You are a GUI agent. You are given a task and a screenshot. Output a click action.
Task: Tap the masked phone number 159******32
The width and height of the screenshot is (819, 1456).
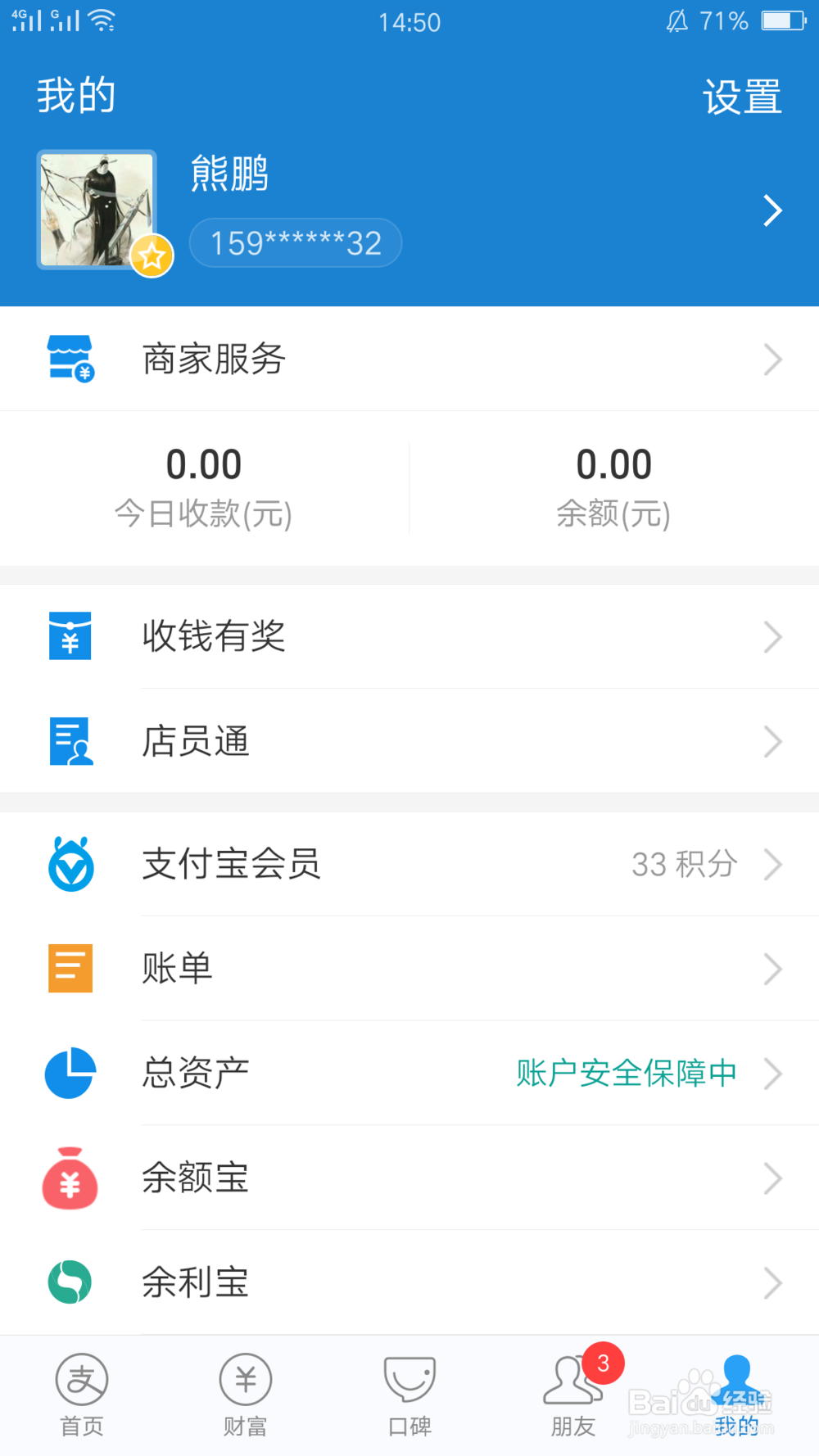[295, 242]
